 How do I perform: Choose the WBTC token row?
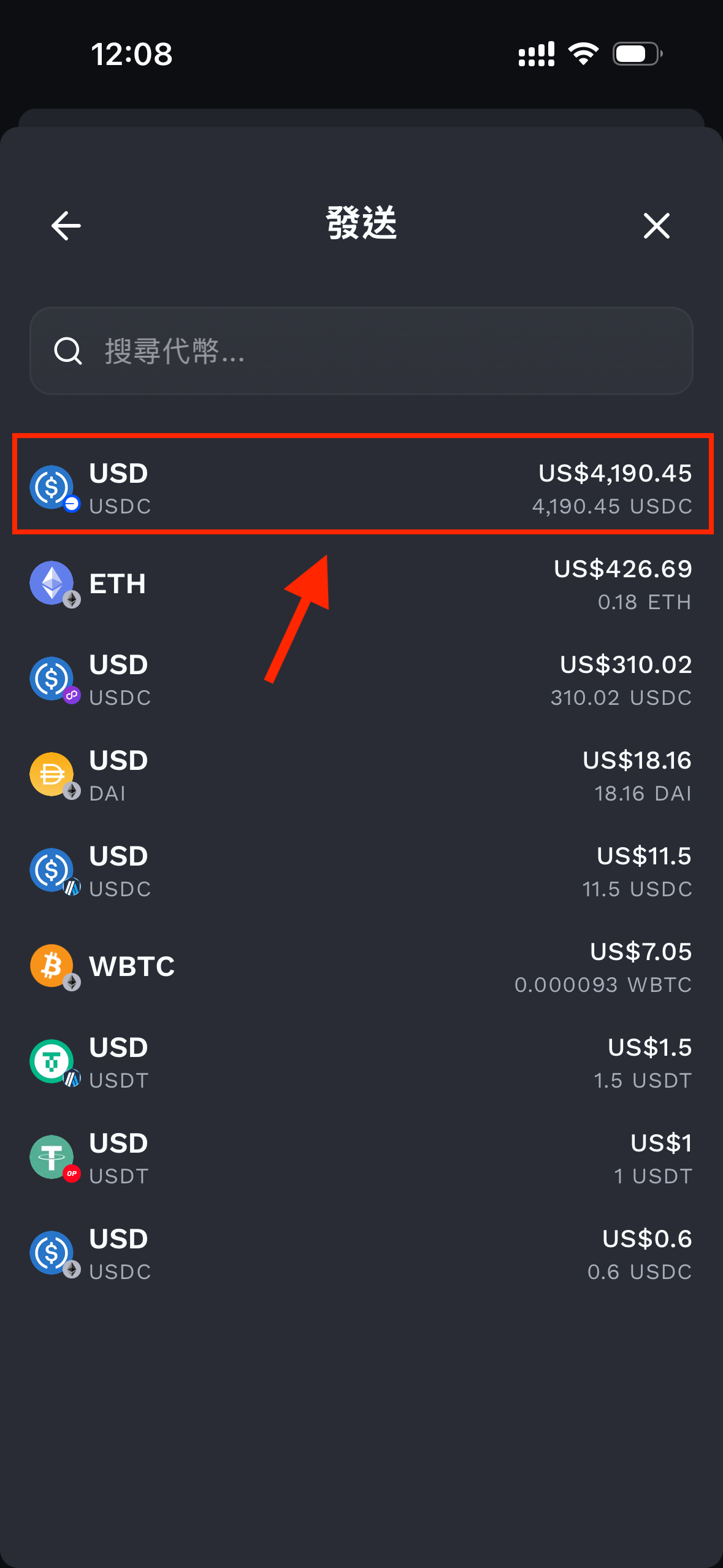click(361, 967)
